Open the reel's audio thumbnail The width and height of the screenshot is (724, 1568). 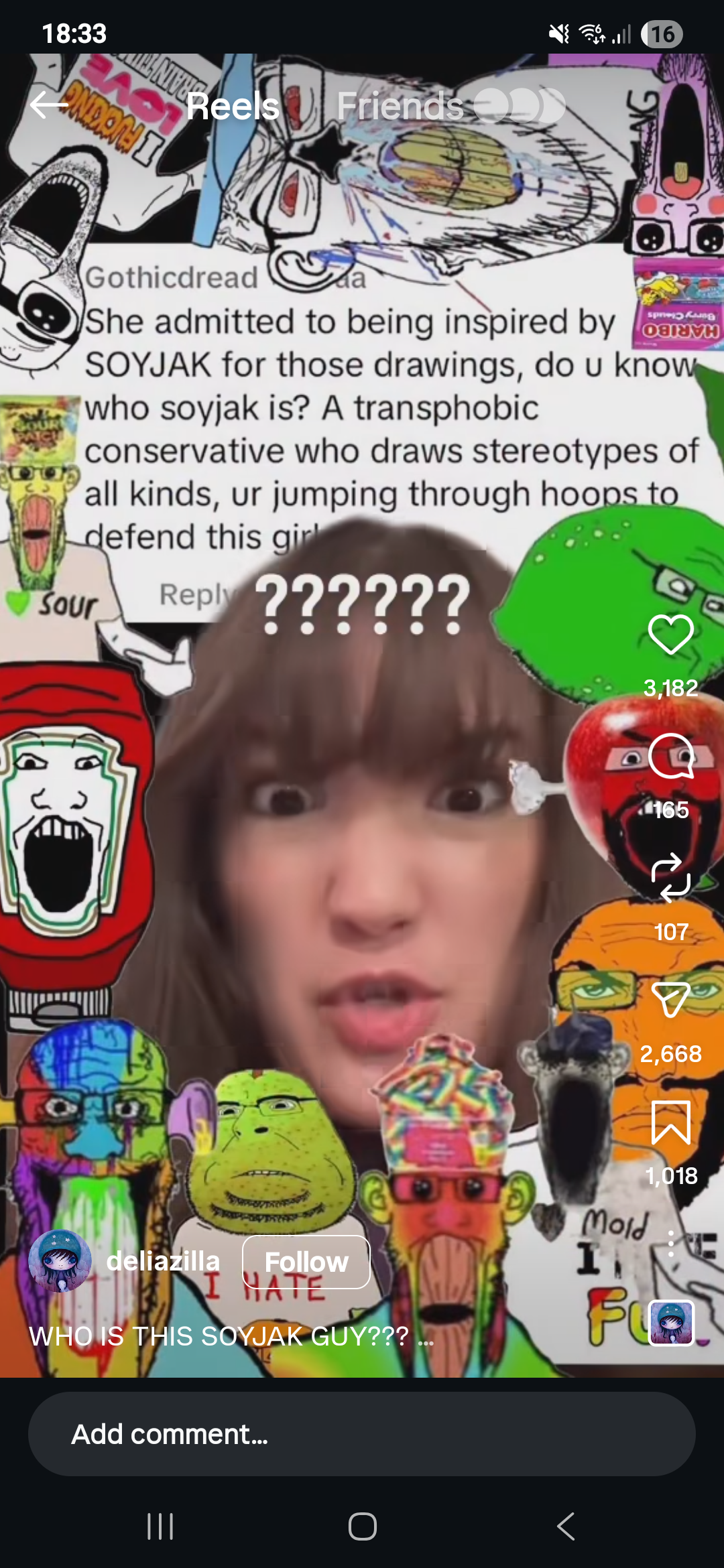point(671,1323)
